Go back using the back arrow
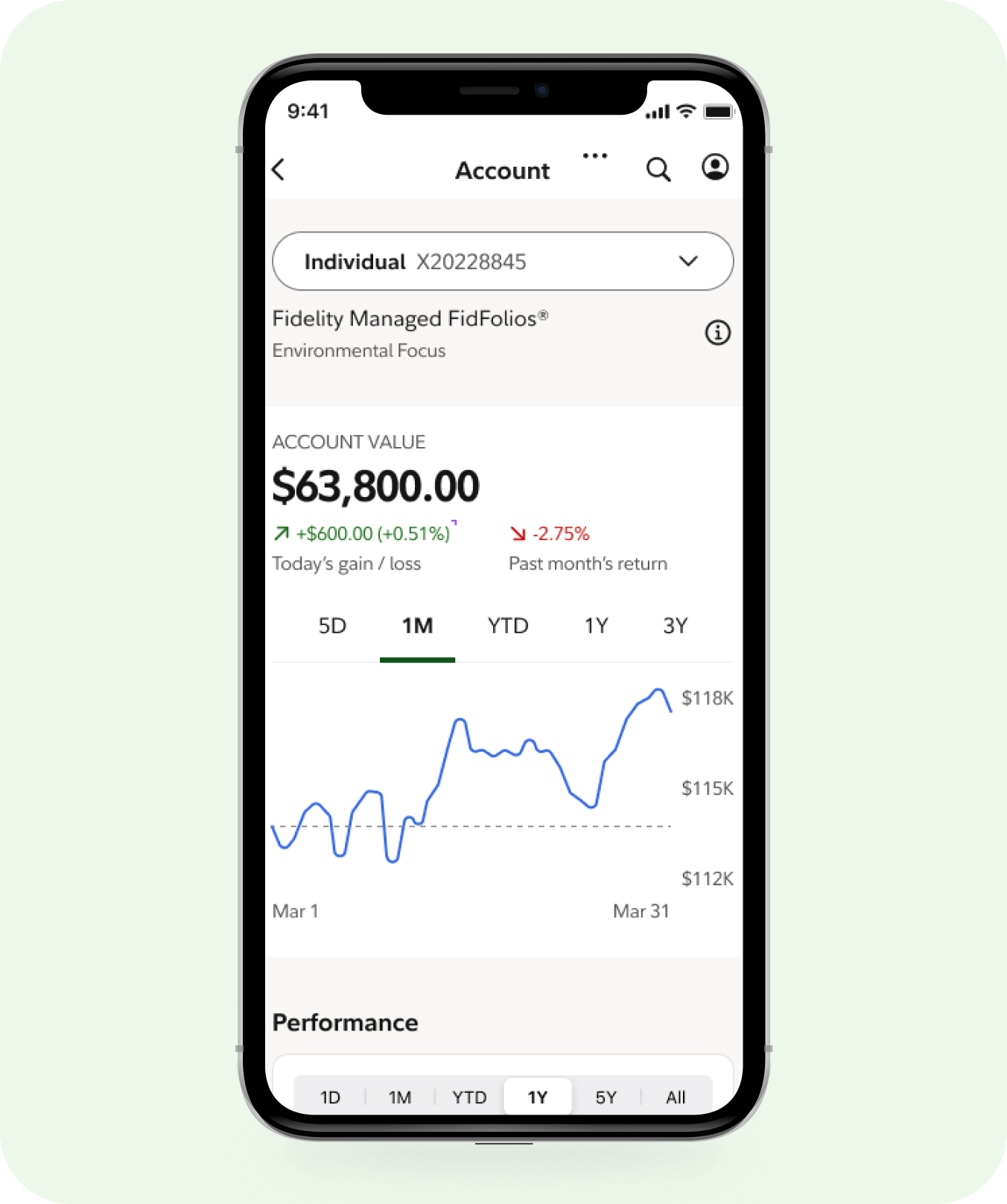The width and height of the screenshot is (1007, 1204). pos(279,170)
